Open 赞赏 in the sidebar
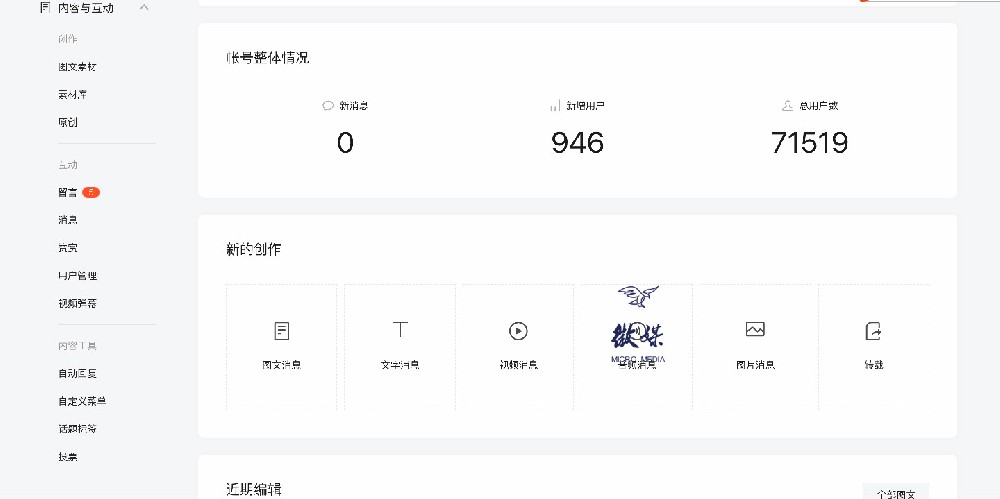 67,248
